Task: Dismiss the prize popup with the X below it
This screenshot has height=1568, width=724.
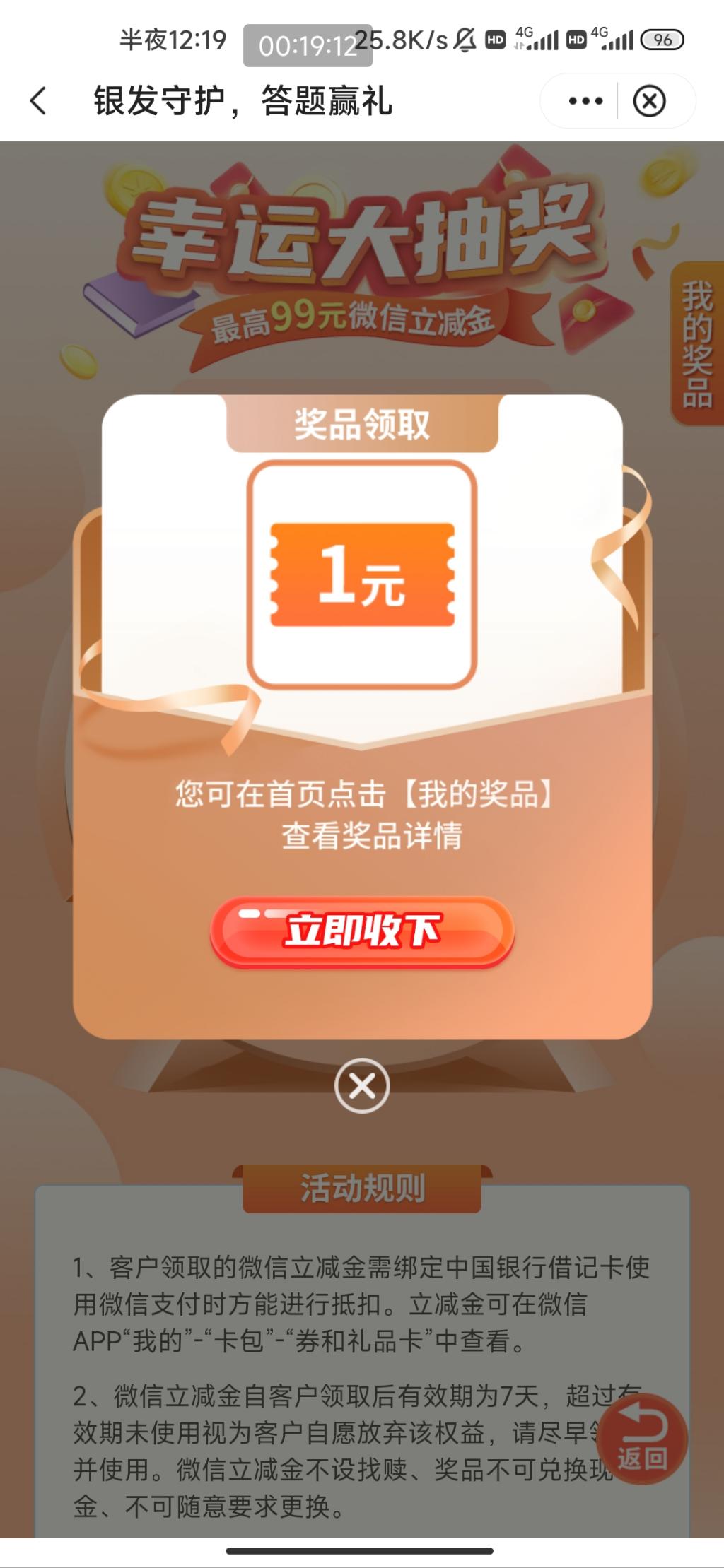Action: pyautogui.click(x=362, y=1085)
